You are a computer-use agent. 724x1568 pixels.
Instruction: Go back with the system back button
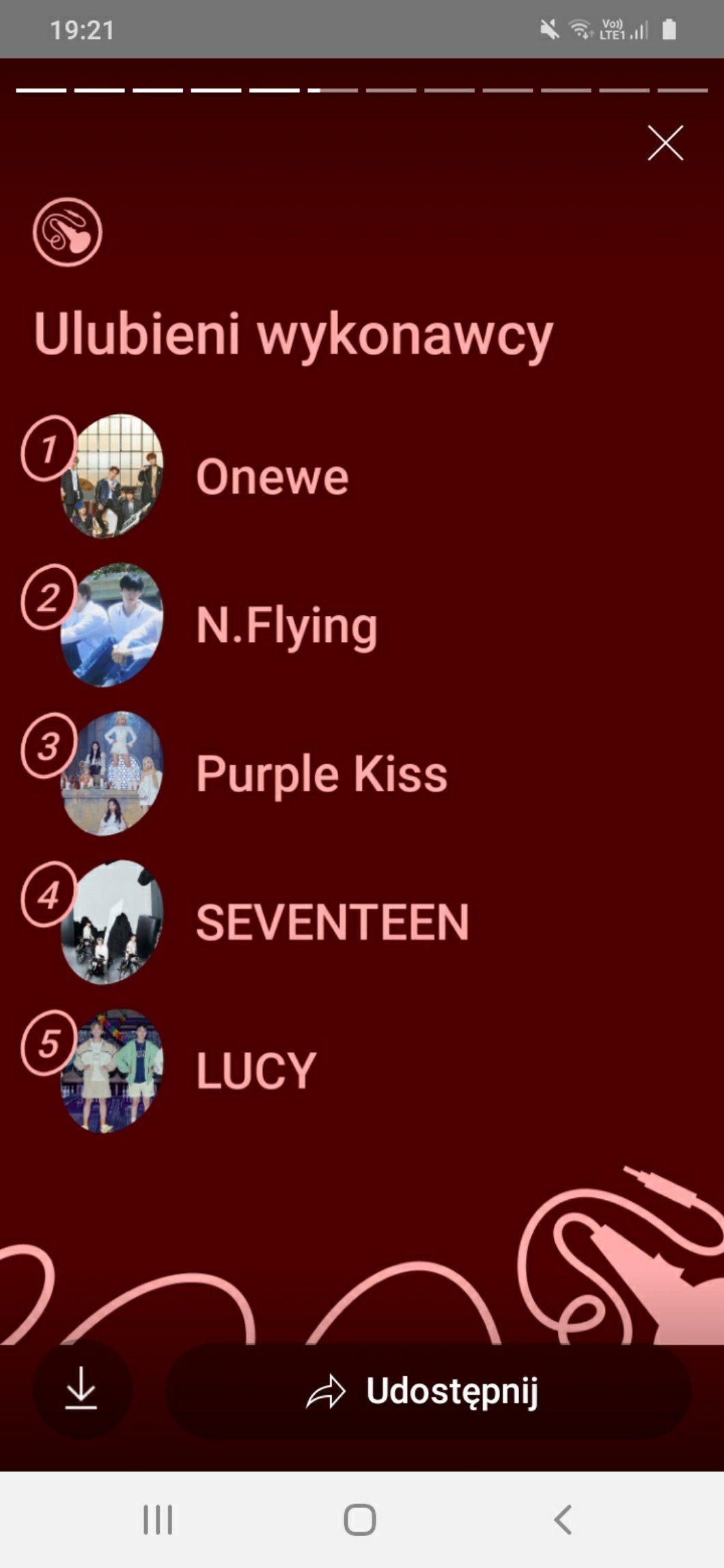click(x=563, y=1520)
